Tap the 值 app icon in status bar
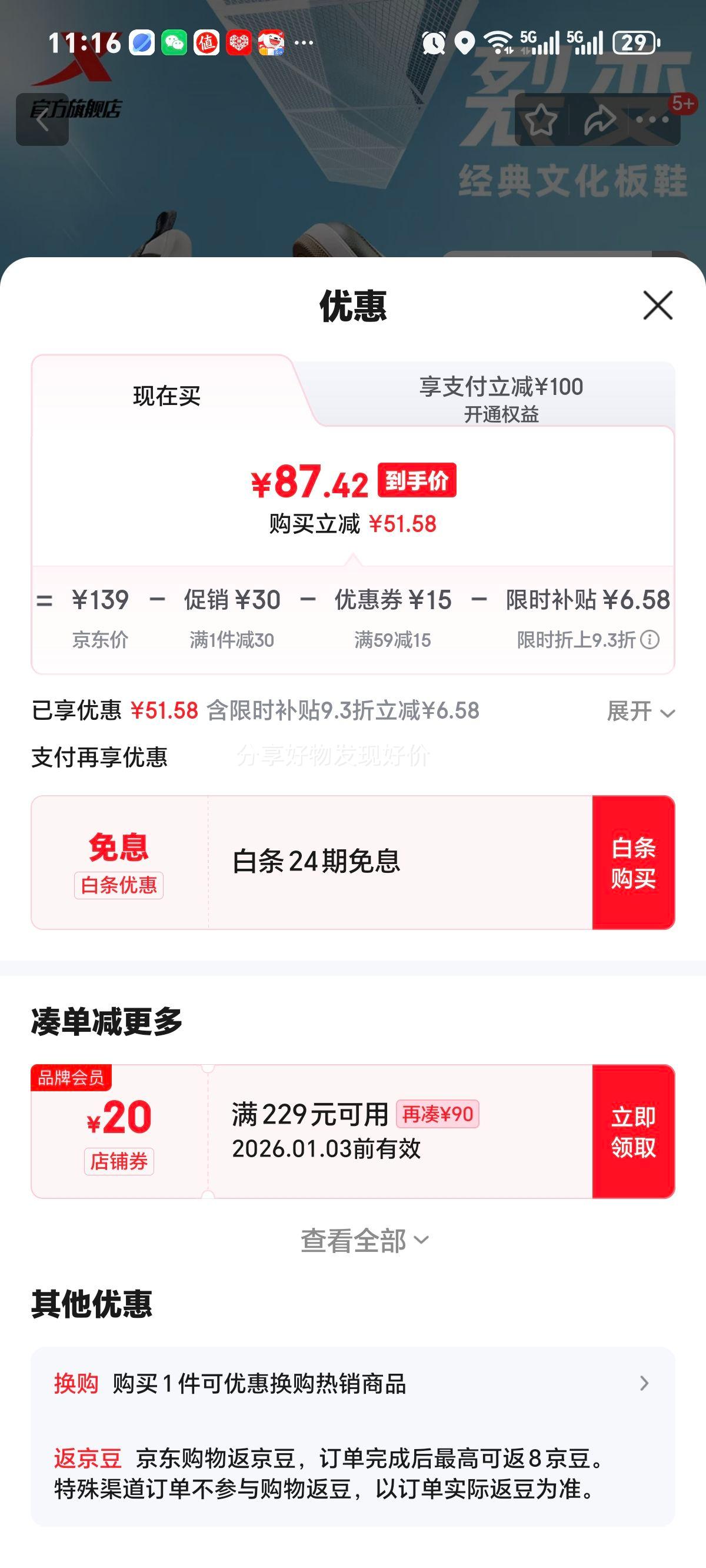This screenshot has width=706, height=1568. pyautogui.click(x=207, y=42)
